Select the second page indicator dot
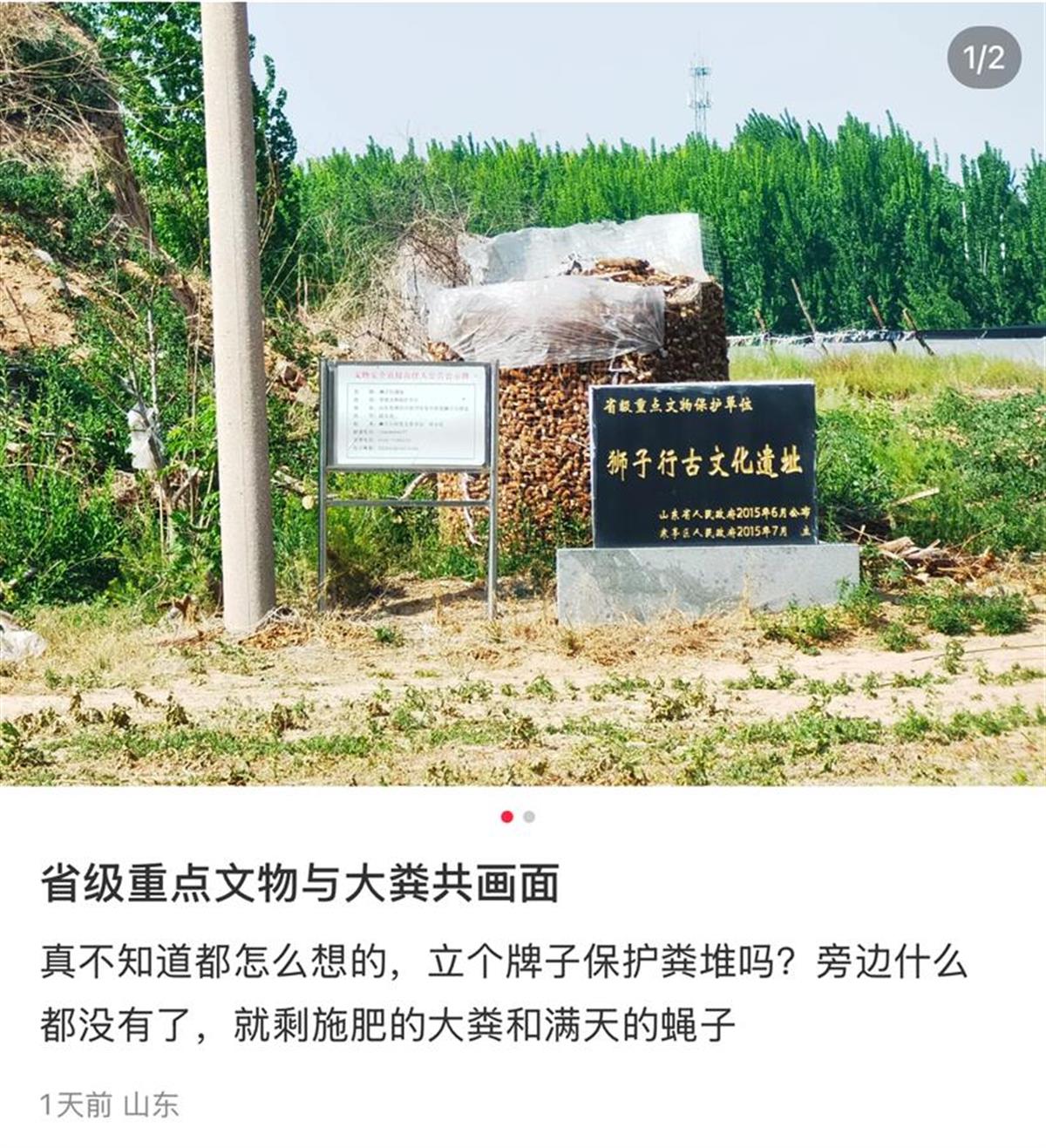The height and width of the screenshot is (1148, 1046). tap(529, 817)
